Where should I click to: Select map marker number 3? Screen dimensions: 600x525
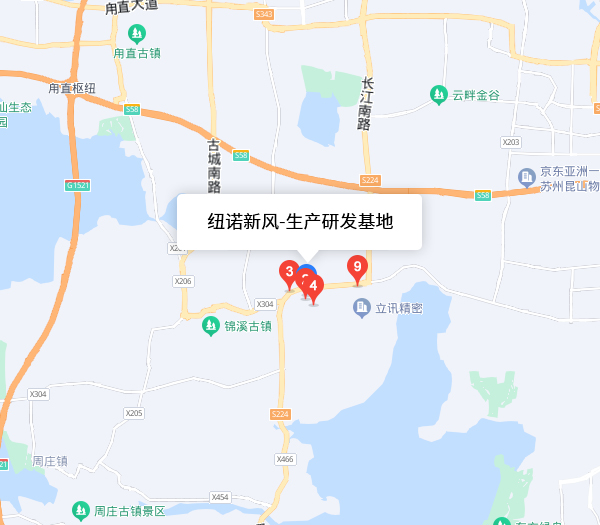(x=288, y=272)
